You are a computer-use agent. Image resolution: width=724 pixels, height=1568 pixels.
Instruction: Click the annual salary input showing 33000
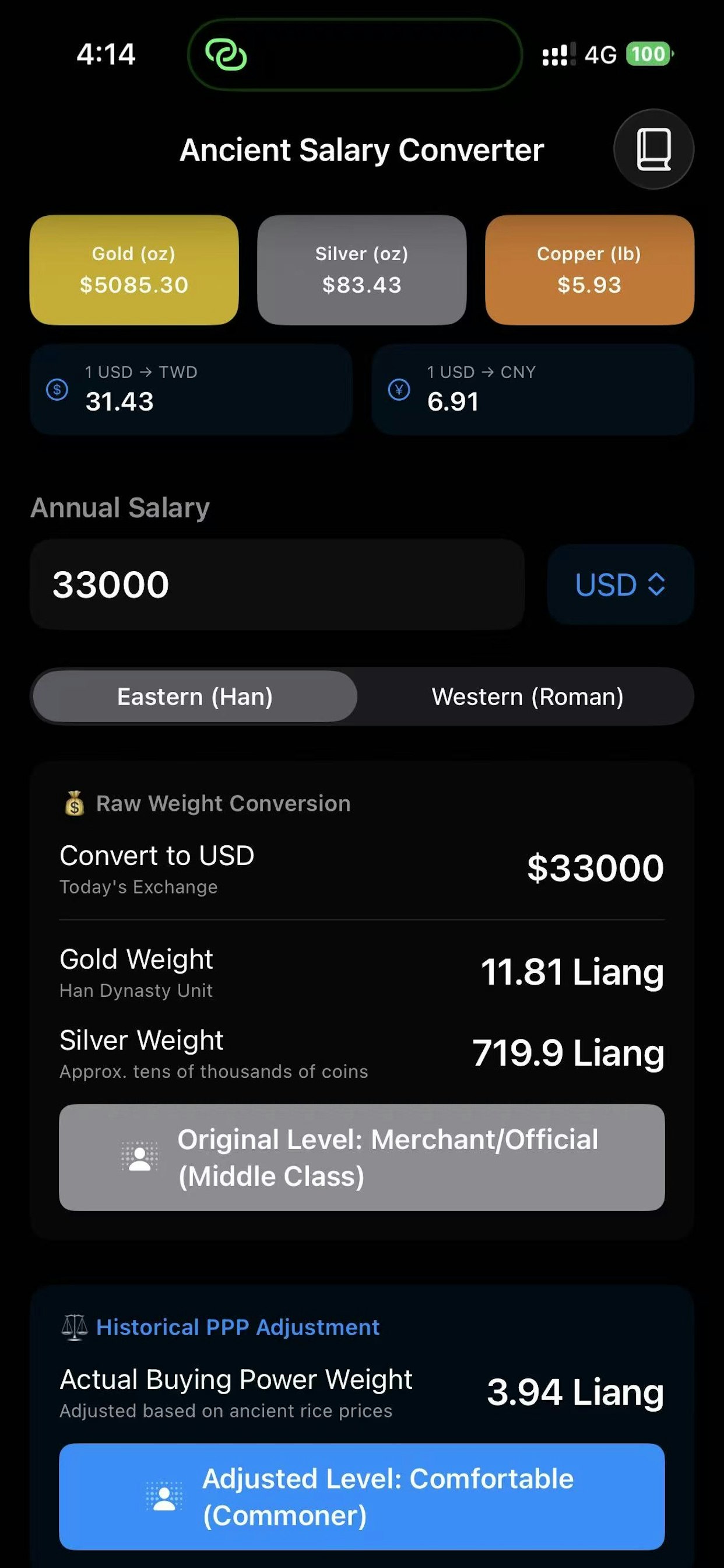[x=277, y=584]
